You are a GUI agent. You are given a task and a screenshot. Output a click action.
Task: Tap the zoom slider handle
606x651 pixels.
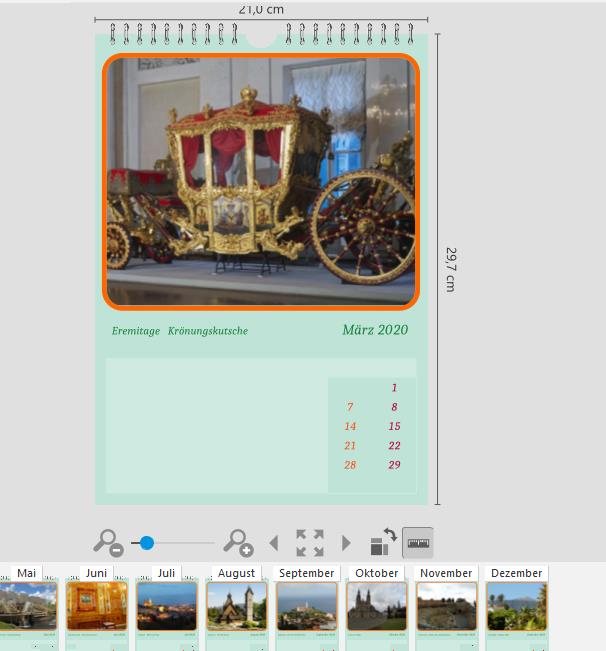coord(147,543)
